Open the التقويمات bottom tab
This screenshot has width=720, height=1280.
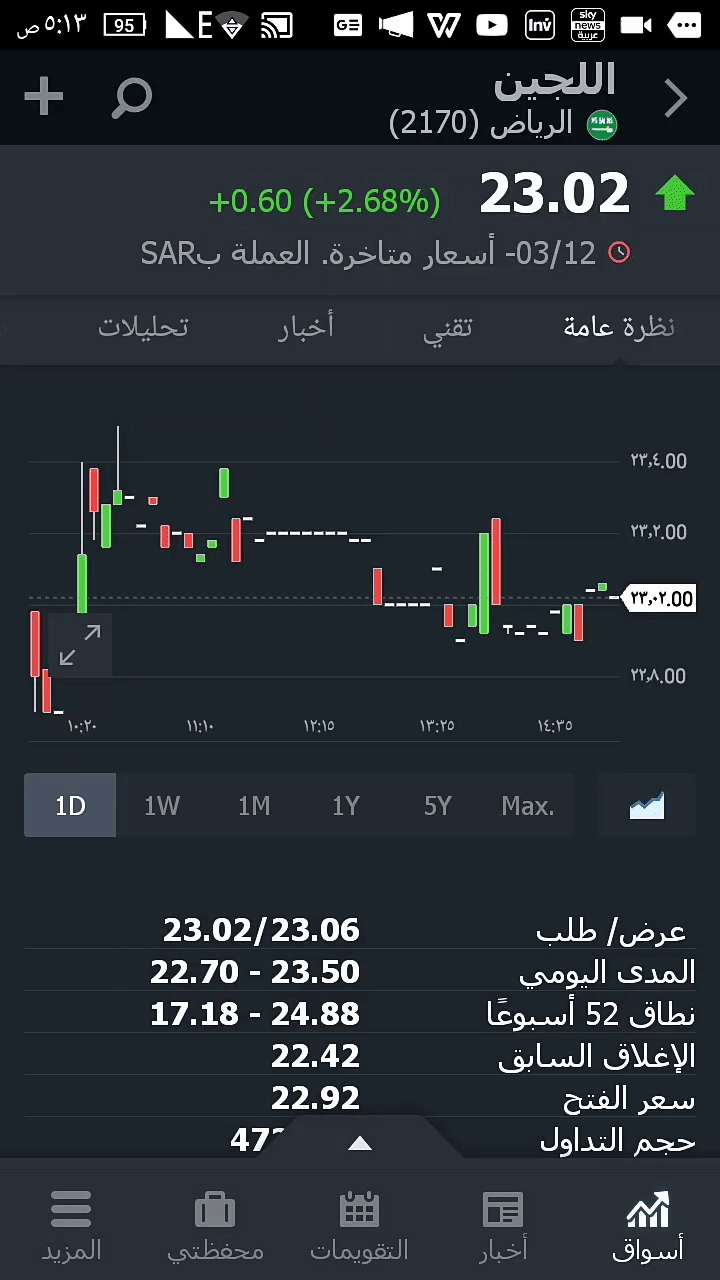[359, 1225]
